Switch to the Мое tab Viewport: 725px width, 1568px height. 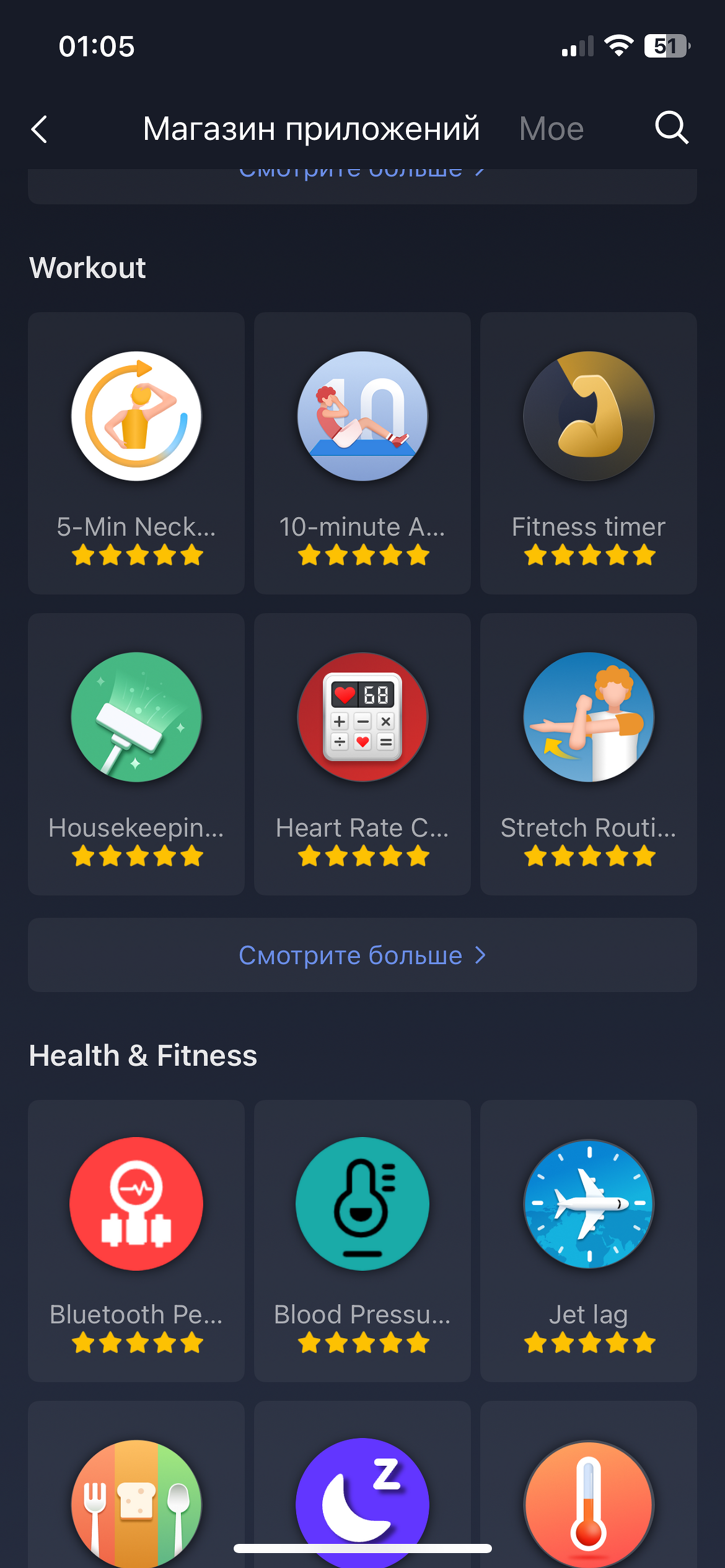pos(551,129)
